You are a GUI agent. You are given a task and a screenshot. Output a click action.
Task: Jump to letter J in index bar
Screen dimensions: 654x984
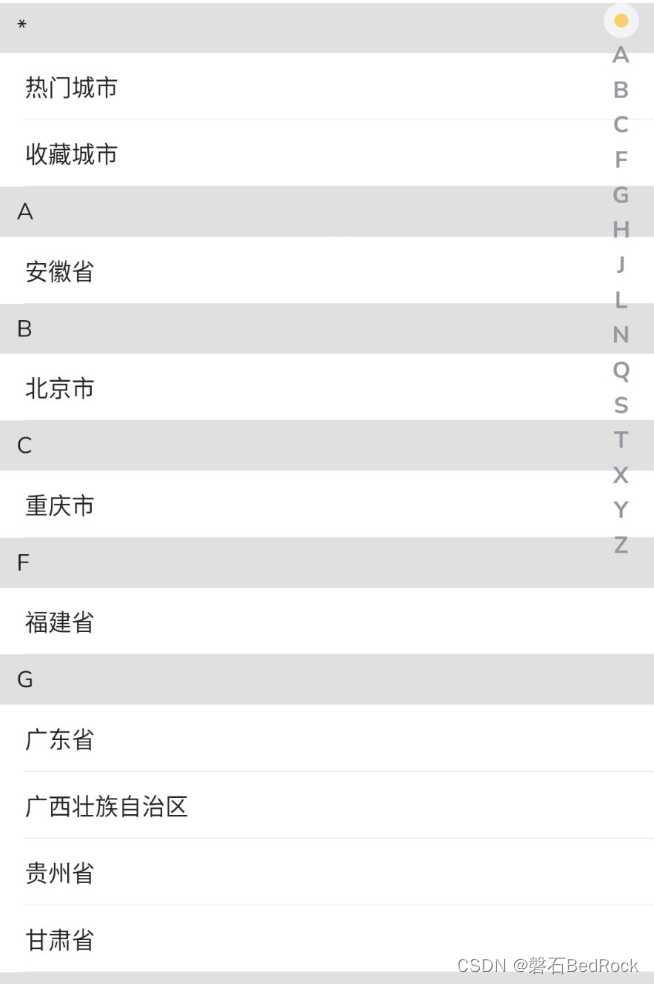pos(621,264)
